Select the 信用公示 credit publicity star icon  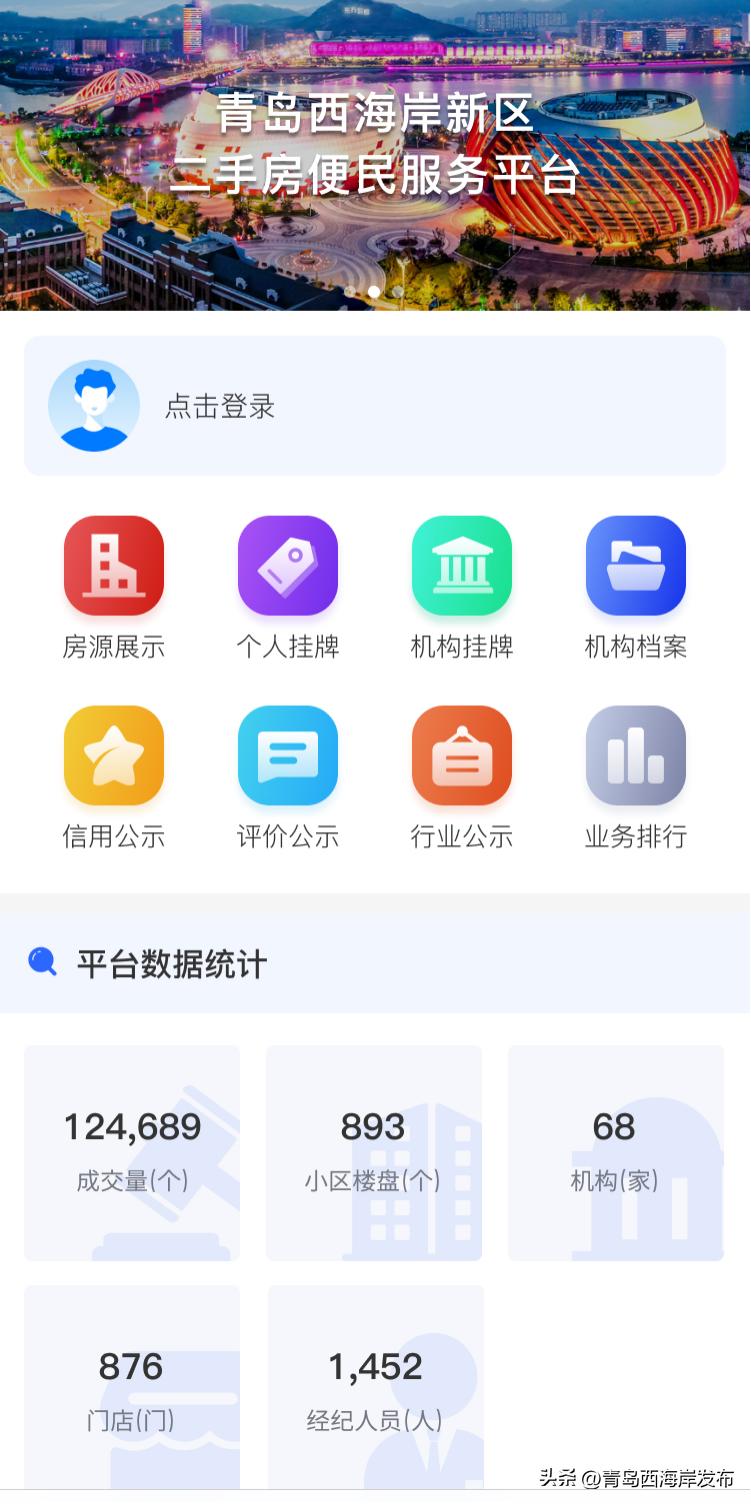tap(113, 754)
